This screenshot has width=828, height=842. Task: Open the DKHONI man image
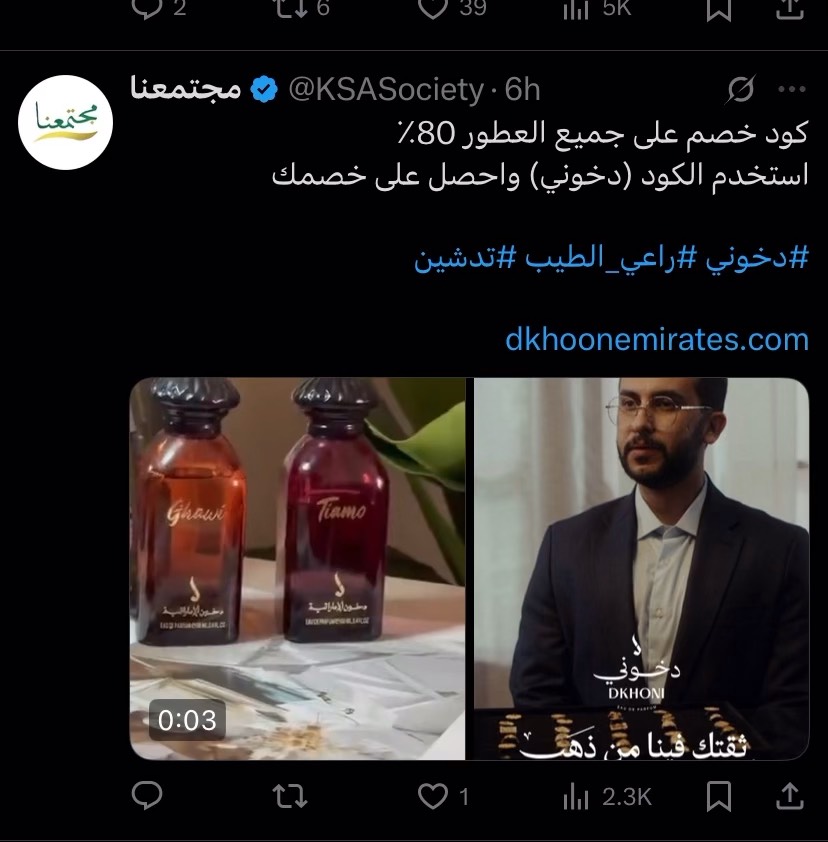coord(640,568)
